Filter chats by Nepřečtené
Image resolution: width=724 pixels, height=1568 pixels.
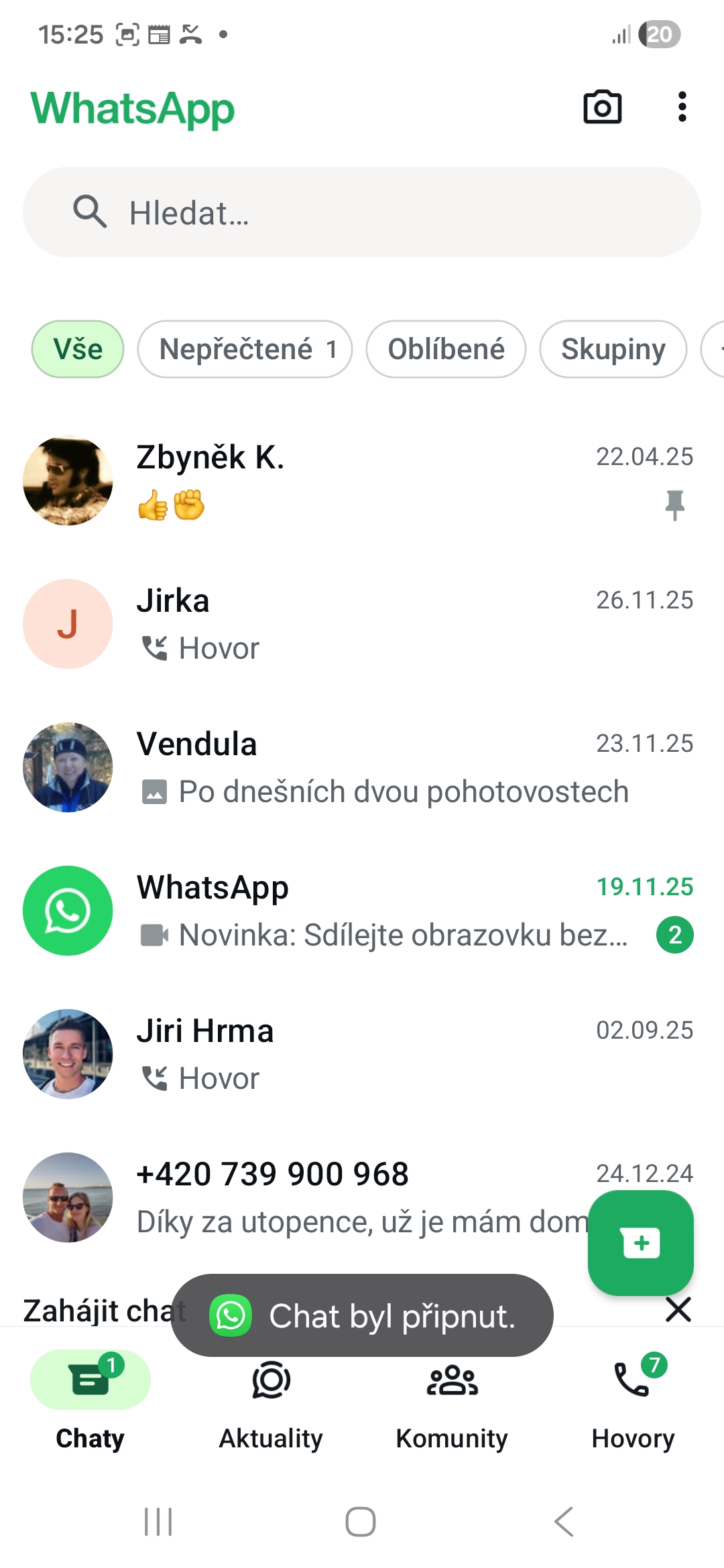click(x=245, y=349)
